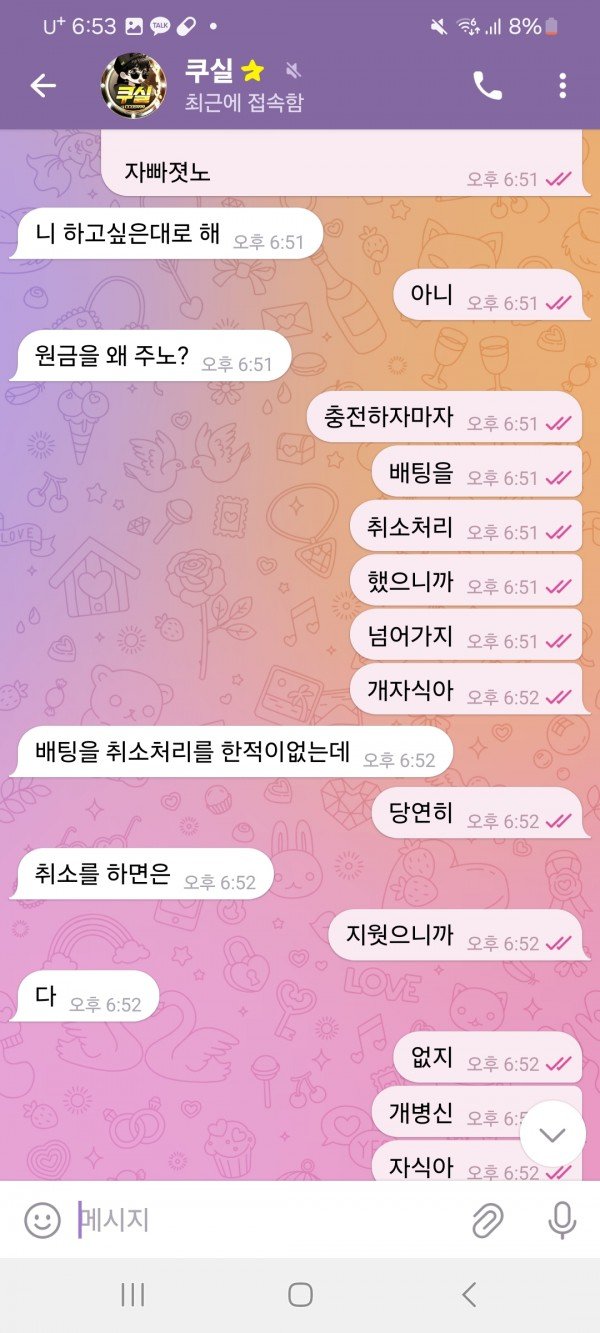
Task: Open the chat overflow menu
Action: click(x=562, y=86)
